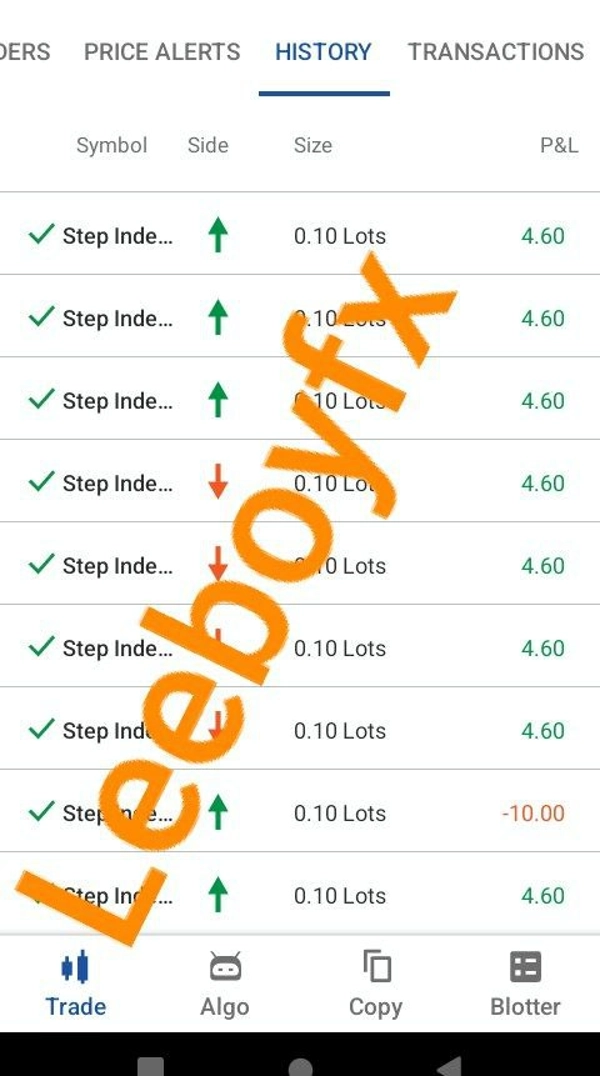Viewport: 600px width, 1076px height.
Task: Switch to the Copy section
Action: [x=375, y=984]
